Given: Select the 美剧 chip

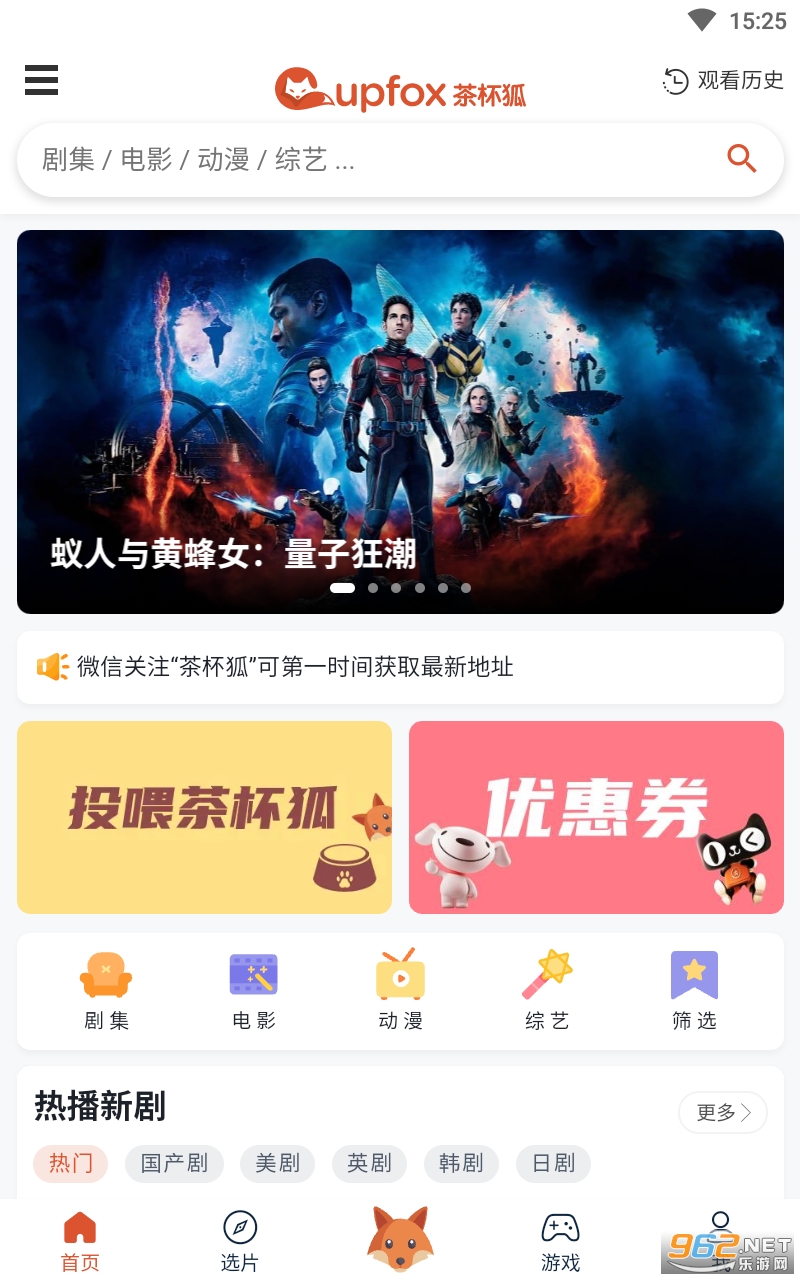Looking at the screenshot, I should coord(277,1163).
